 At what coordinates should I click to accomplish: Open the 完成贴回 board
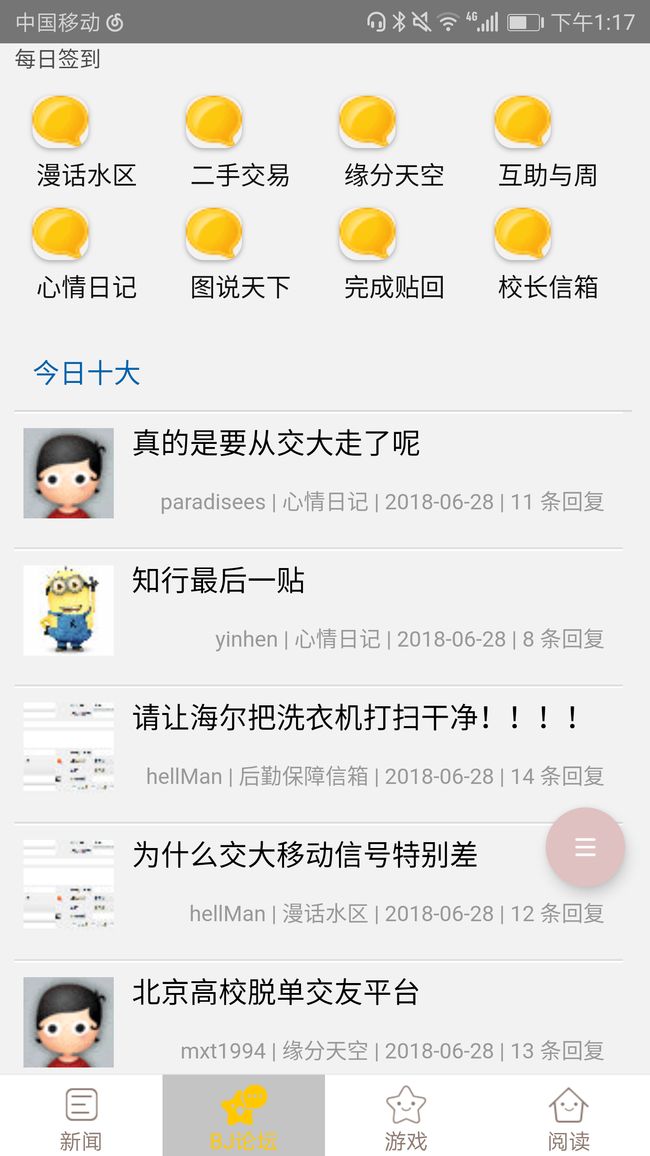[394, 254]
